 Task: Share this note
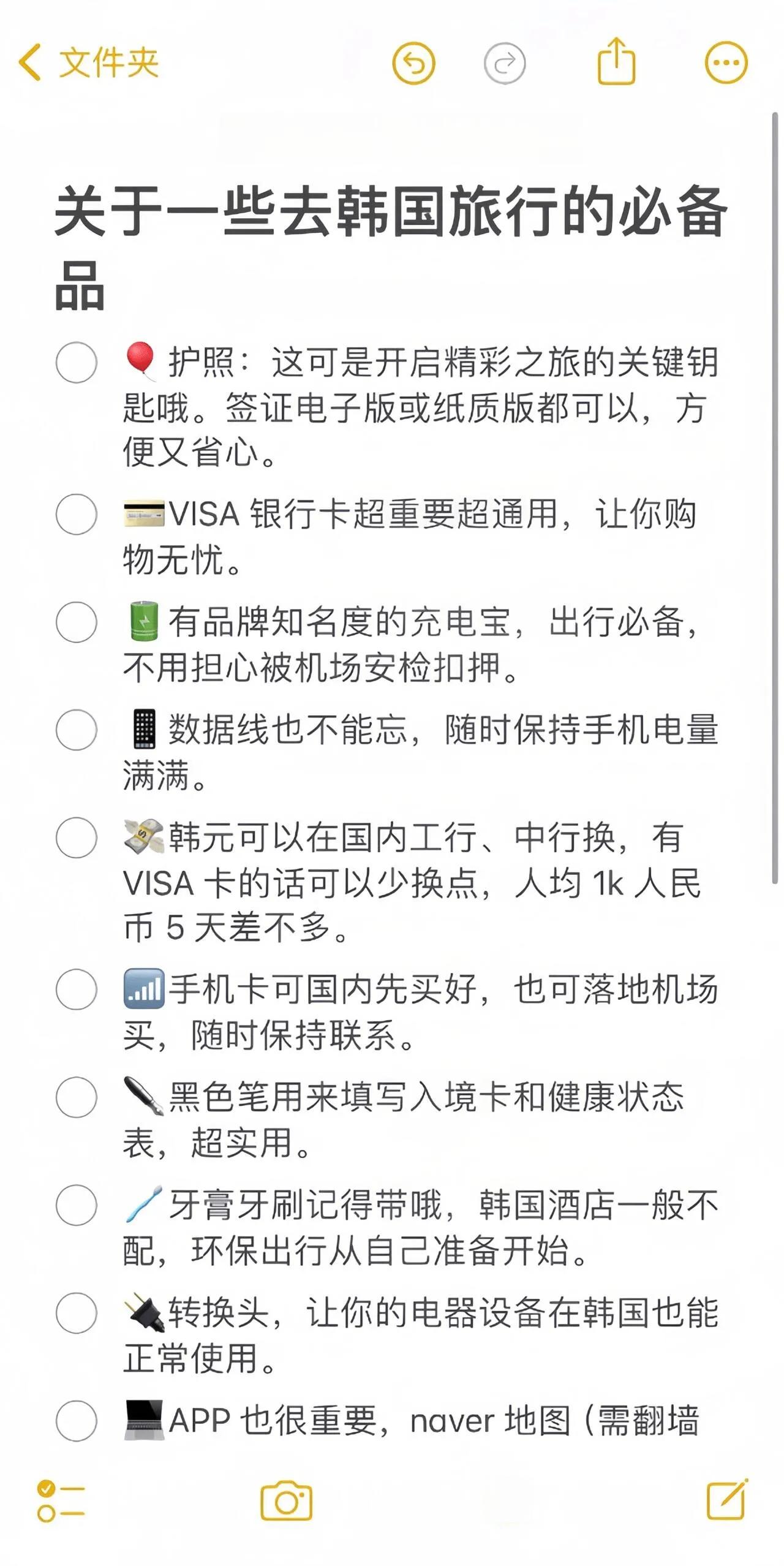pyautogui.click(x=616, y=61)
